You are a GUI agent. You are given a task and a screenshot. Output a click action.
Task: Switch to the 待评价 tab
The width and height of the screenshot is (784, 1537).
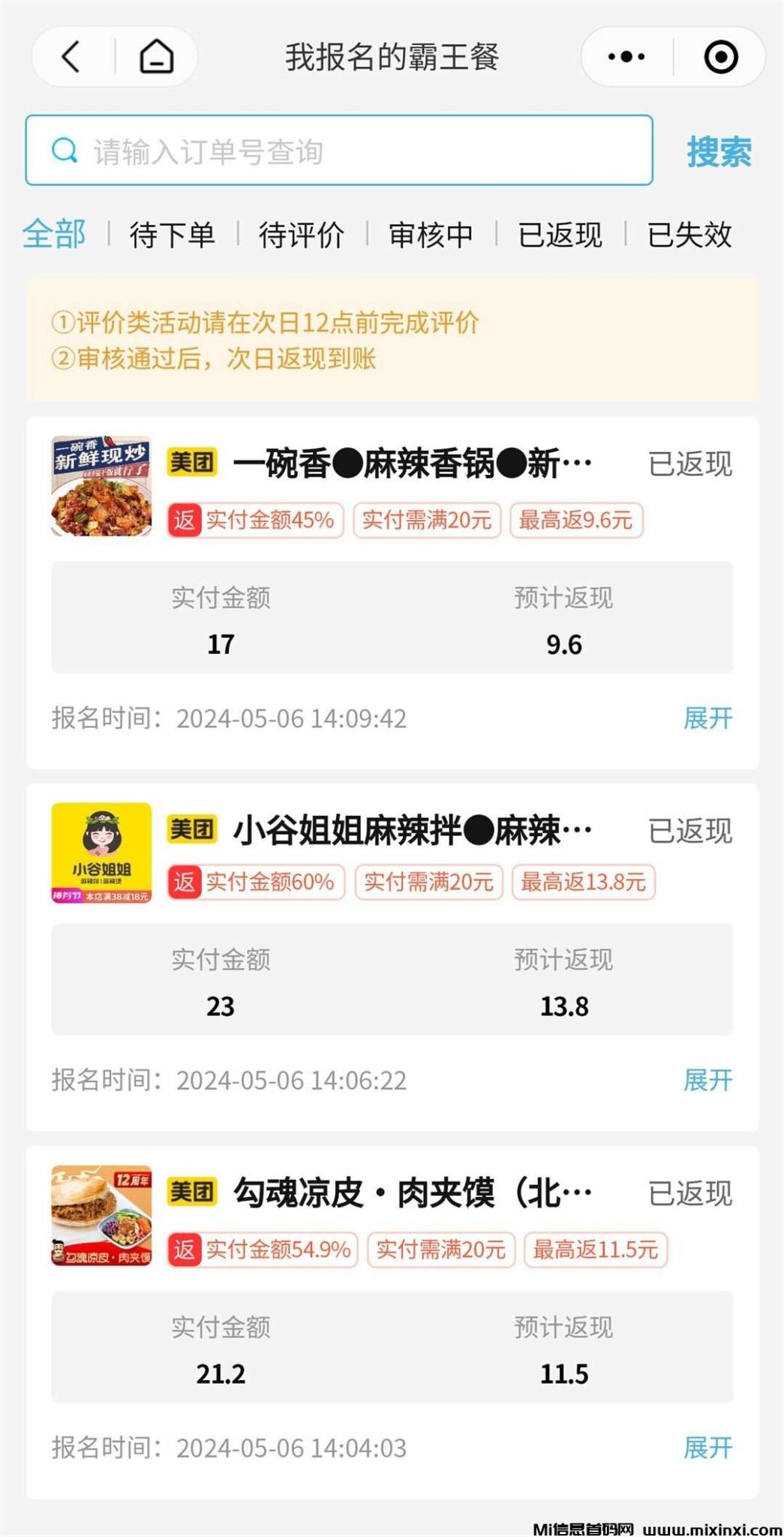point(301,235)
